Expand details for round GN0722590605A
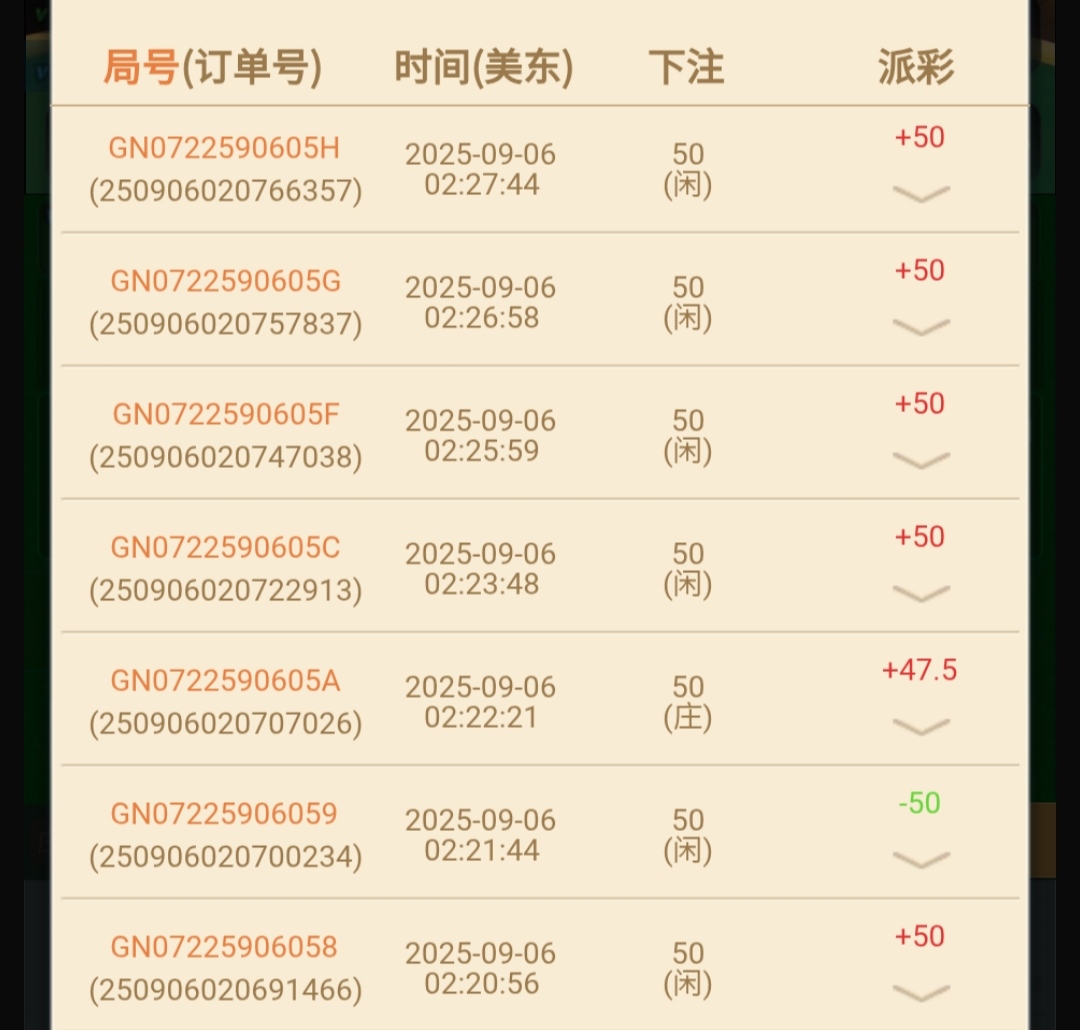 [920, 725]
